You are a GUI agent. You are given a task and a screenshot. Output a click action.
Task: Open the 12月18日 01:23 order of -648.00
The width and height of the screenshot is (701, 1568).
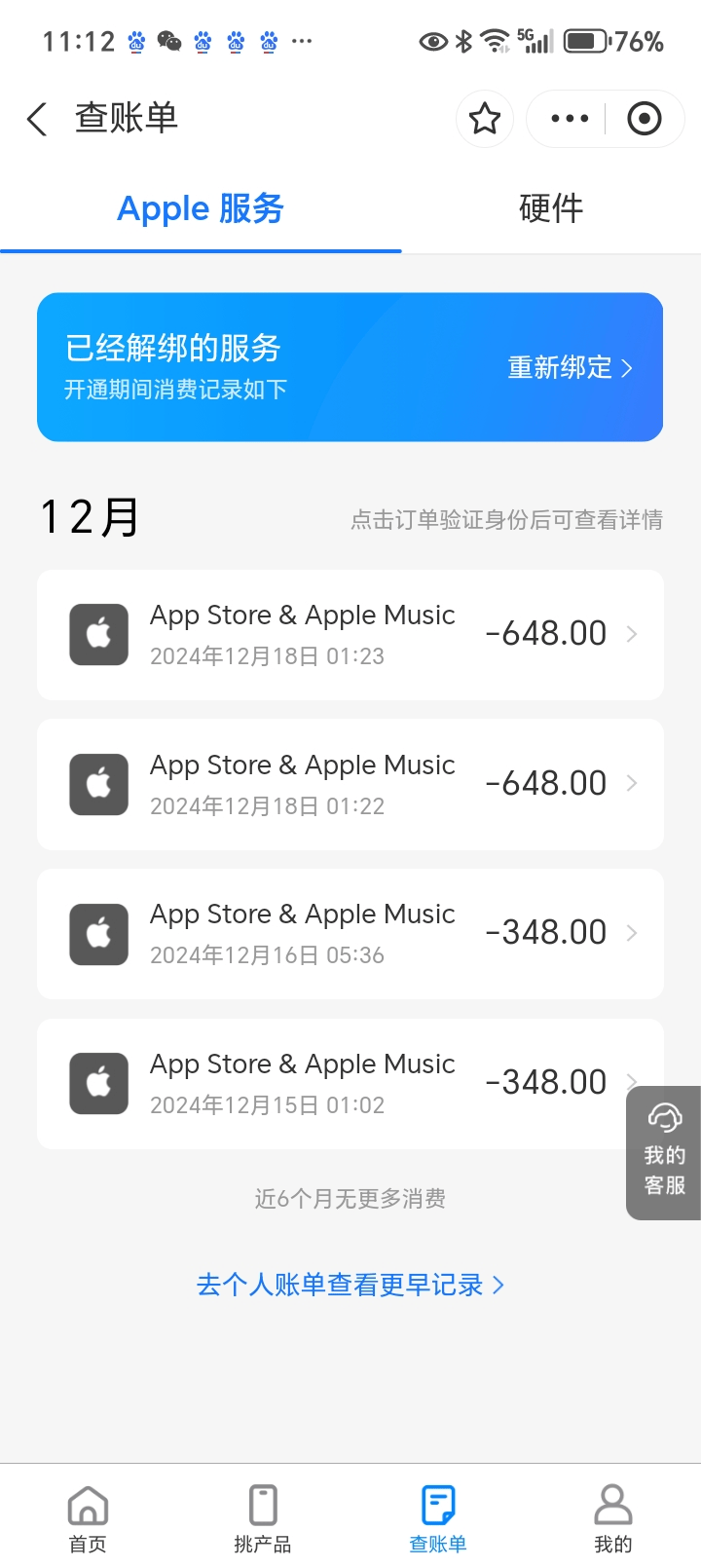pos(350,635)
